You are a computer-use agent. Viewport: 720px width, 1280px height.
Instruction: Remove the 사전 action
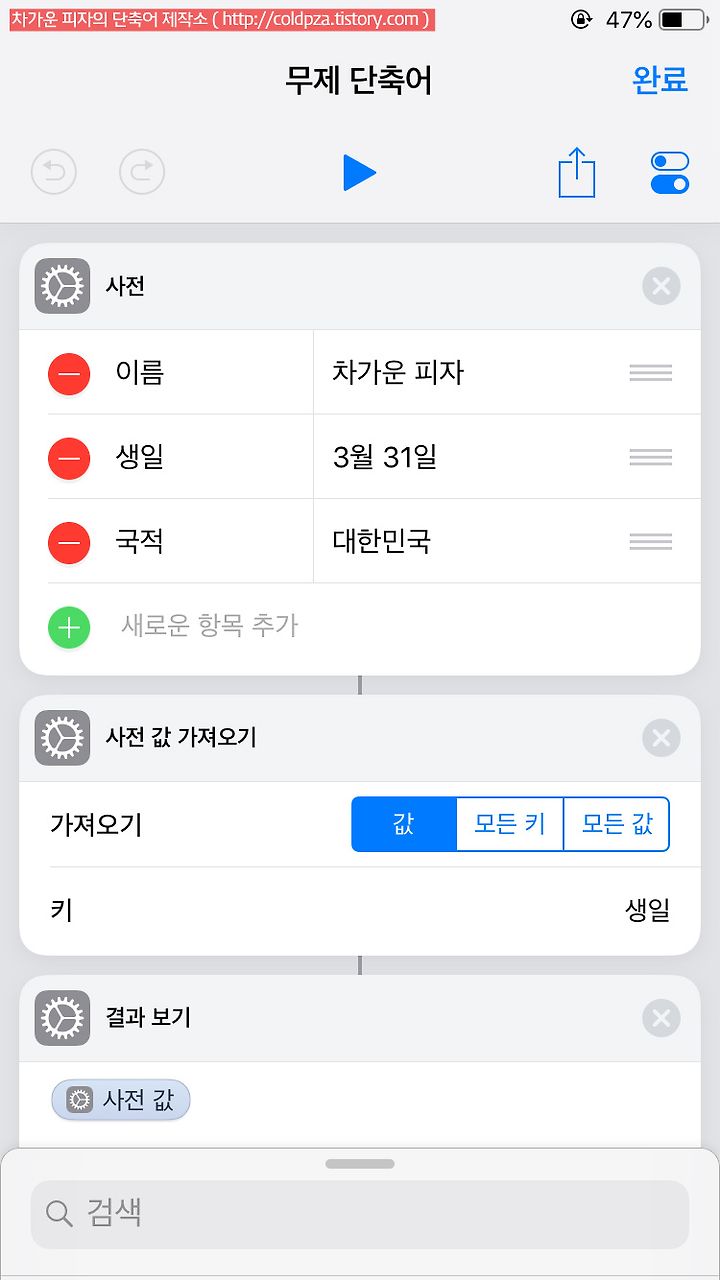pos(661,287)
